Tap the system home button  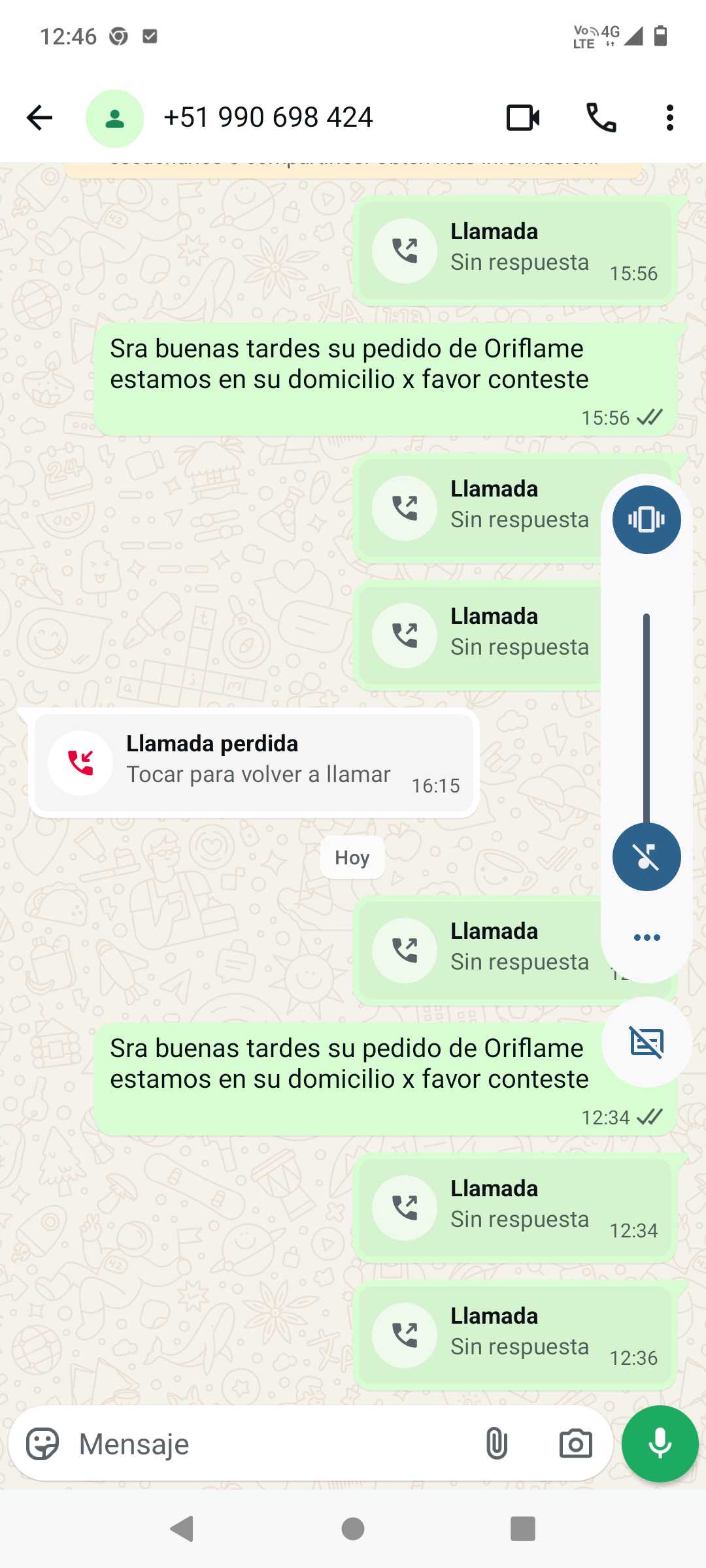[x=353, y=1529]
